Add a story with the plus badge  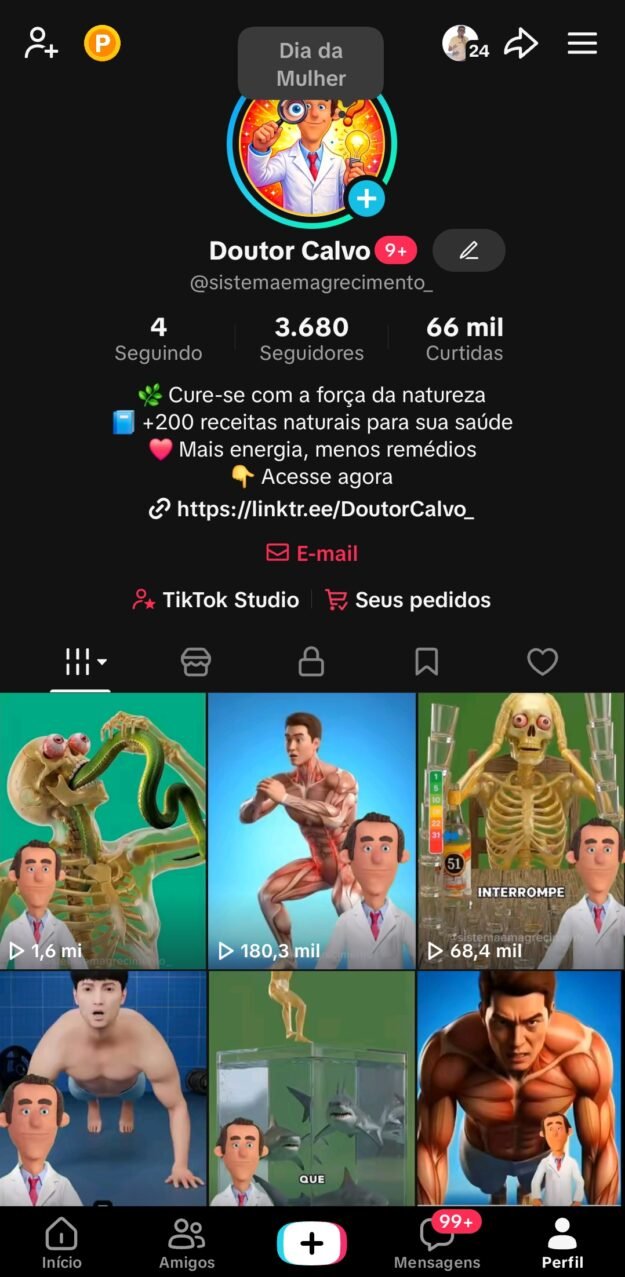pos(366,198)
